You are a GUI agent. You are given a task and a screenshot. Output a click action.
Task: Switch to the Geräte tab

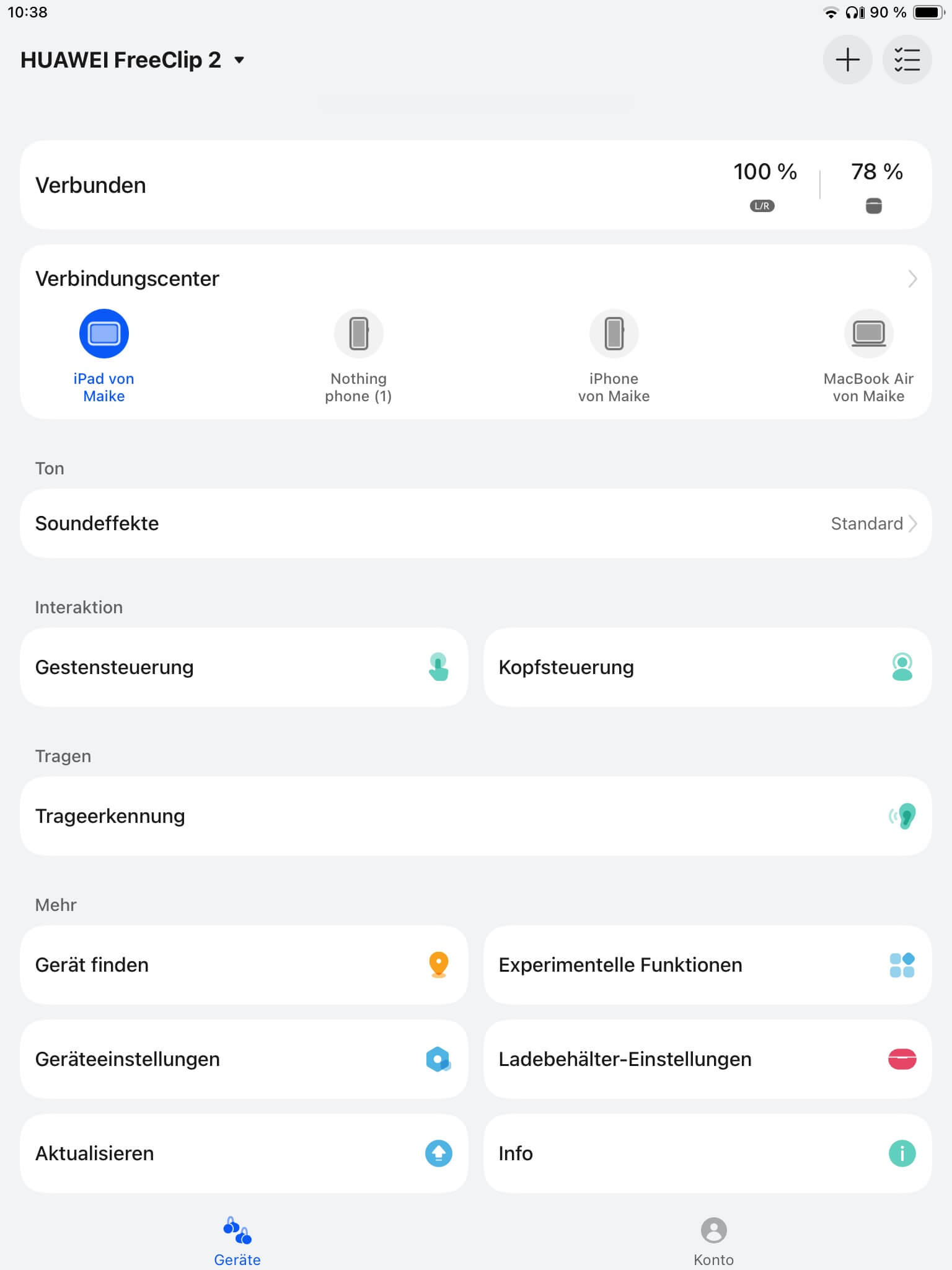coord(237,1240)
